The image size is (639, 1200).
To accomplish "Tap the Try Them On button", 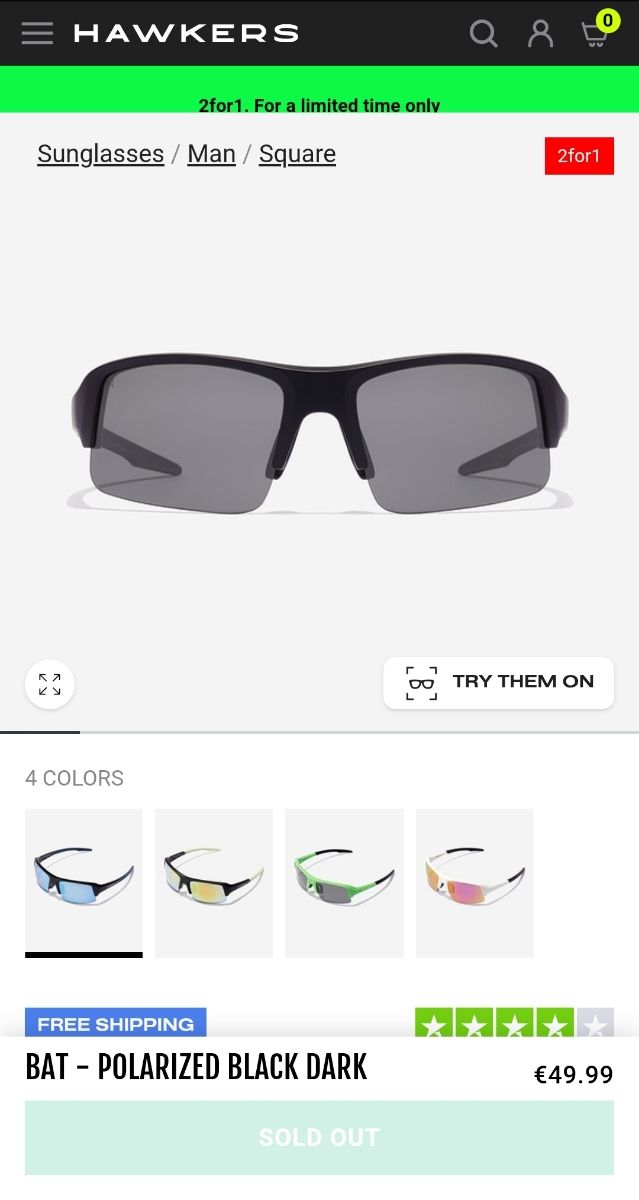I will [498, 683].
